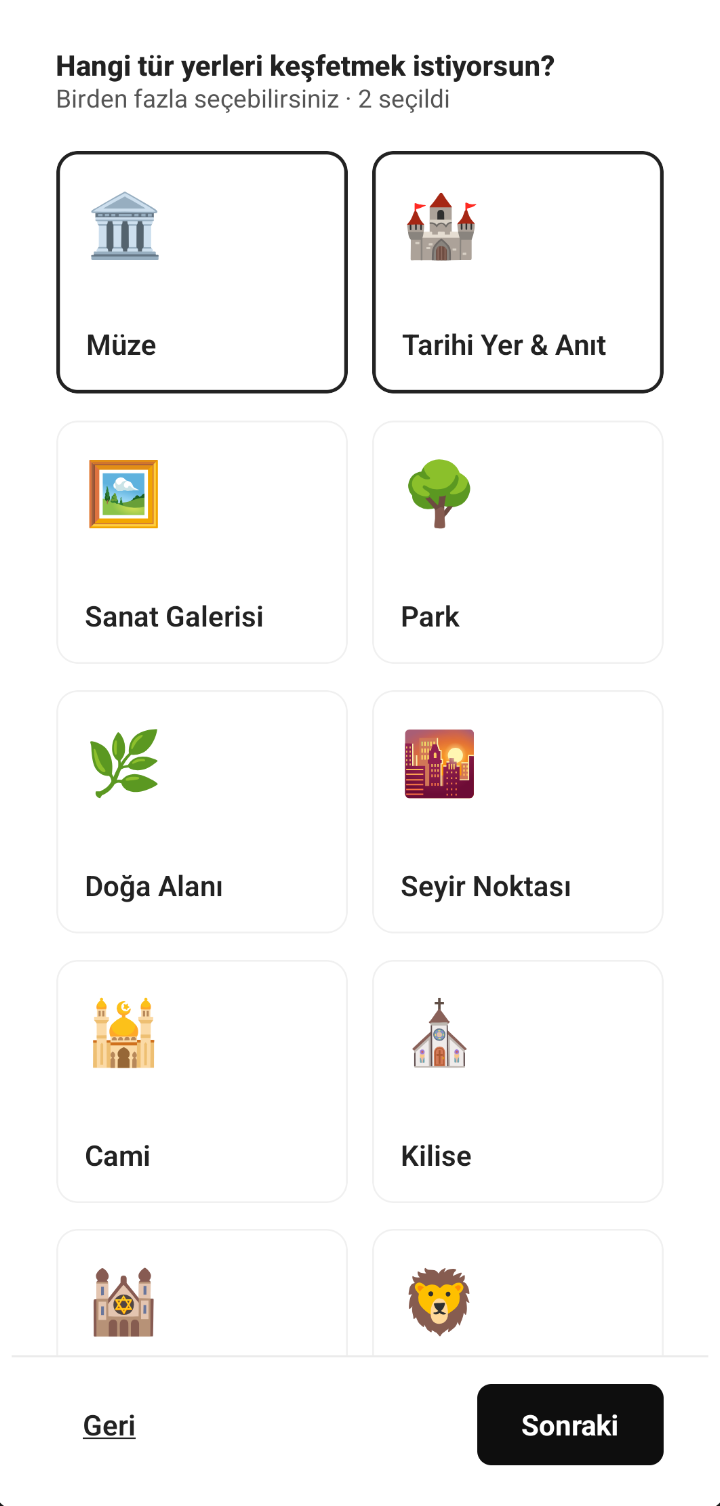
Task: Select the Doğa Alanı category card
Action: [x=202, y=811]
